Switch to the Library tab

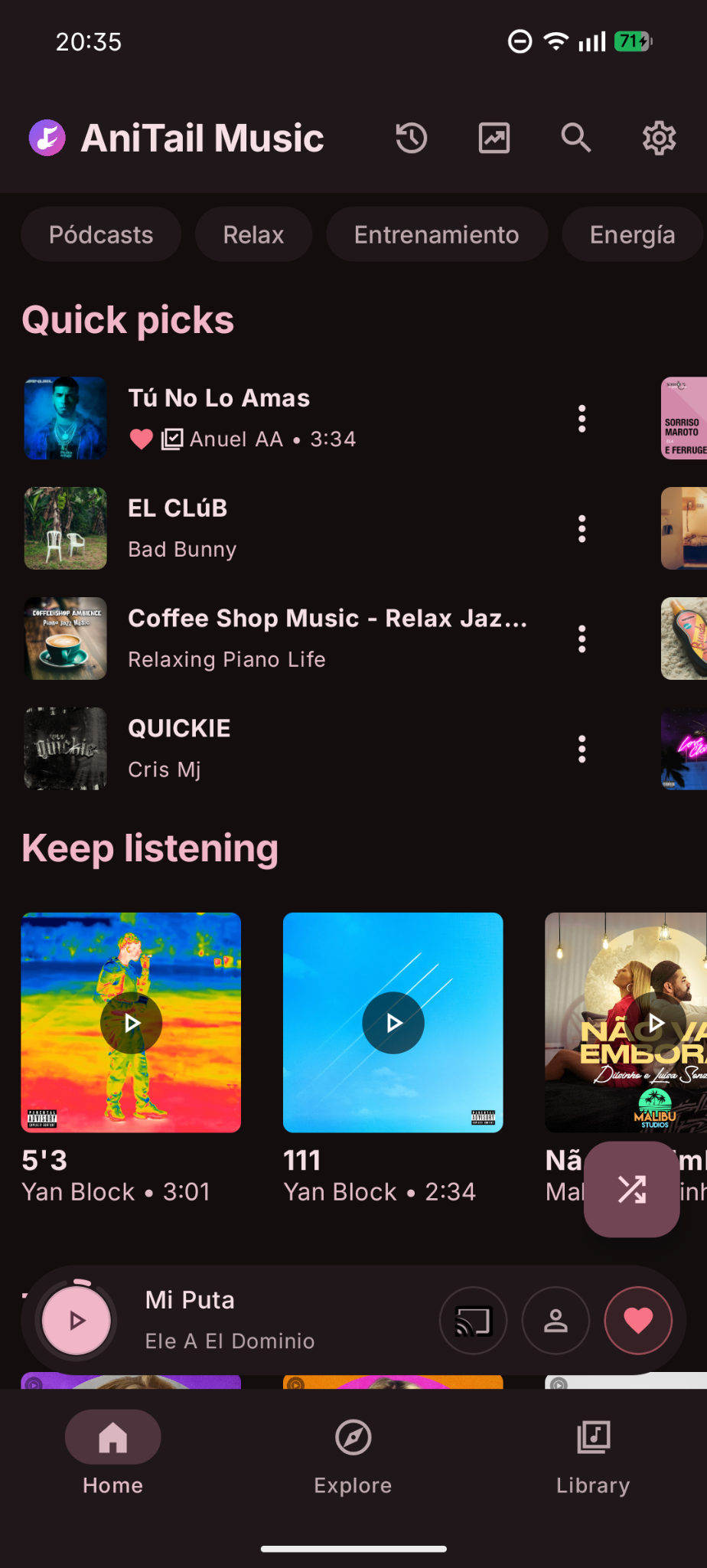(593, 1455)
